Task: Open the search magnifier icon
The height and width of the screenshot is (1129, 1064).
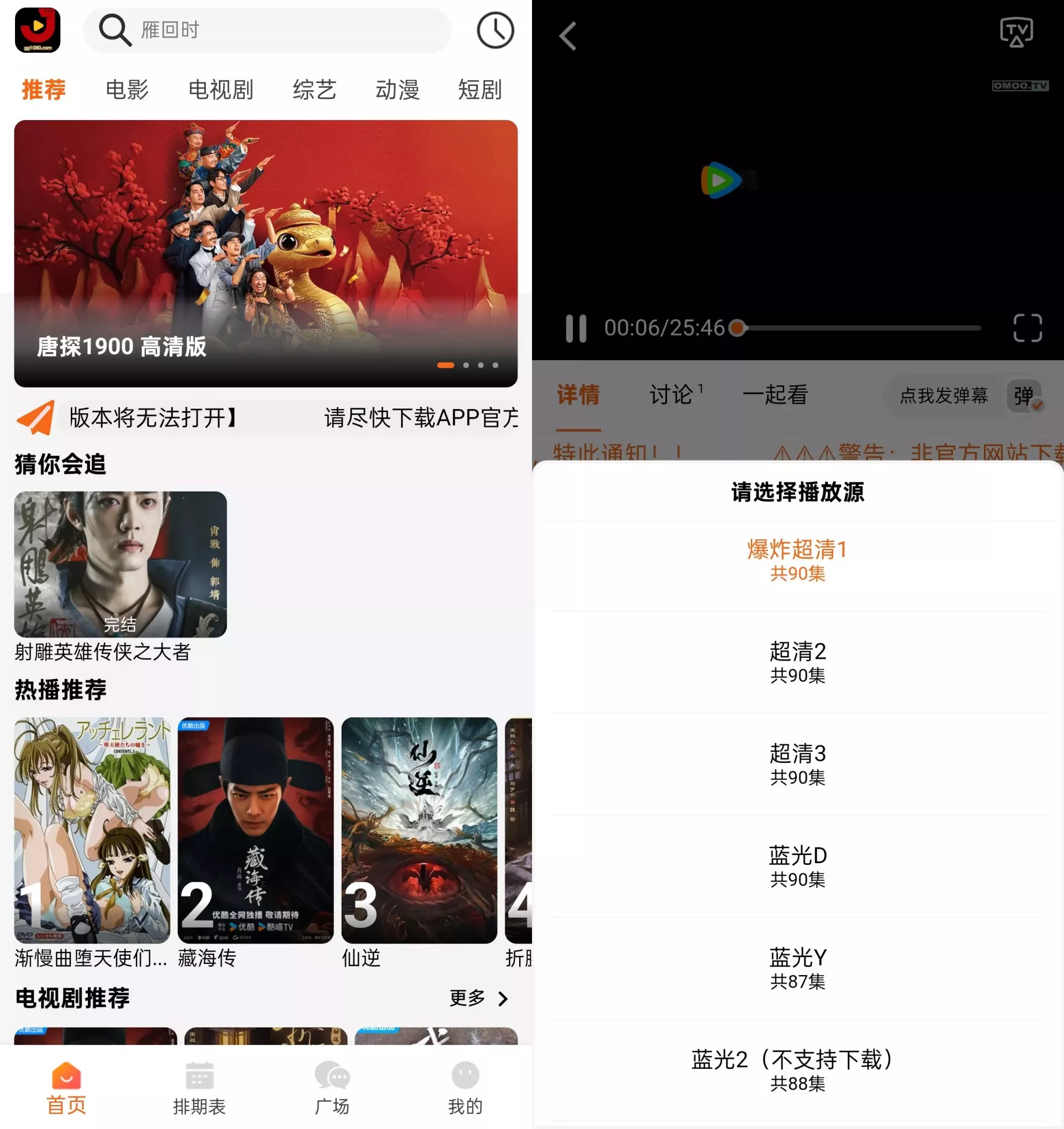Action: tap(115, 31)
